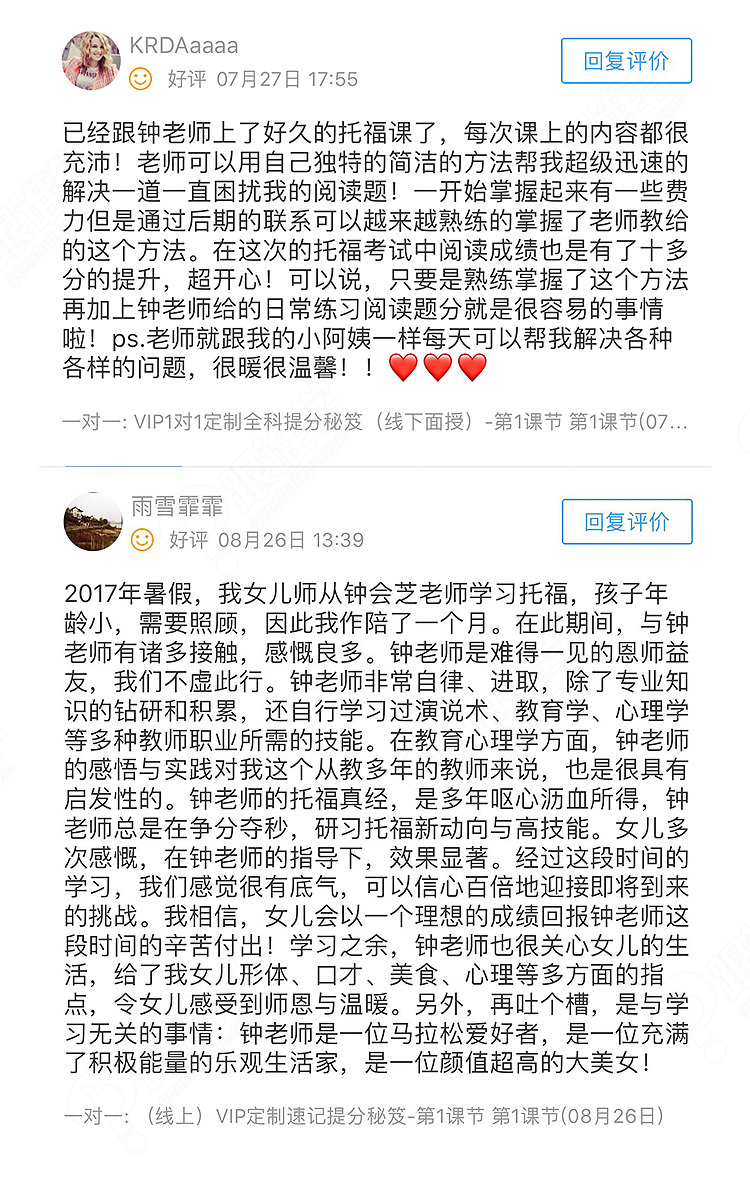The height and width of the screenshot is (1197, 750).
Task: Reply to 雨雪霏霏's review
Action: [x=626, y=521]
